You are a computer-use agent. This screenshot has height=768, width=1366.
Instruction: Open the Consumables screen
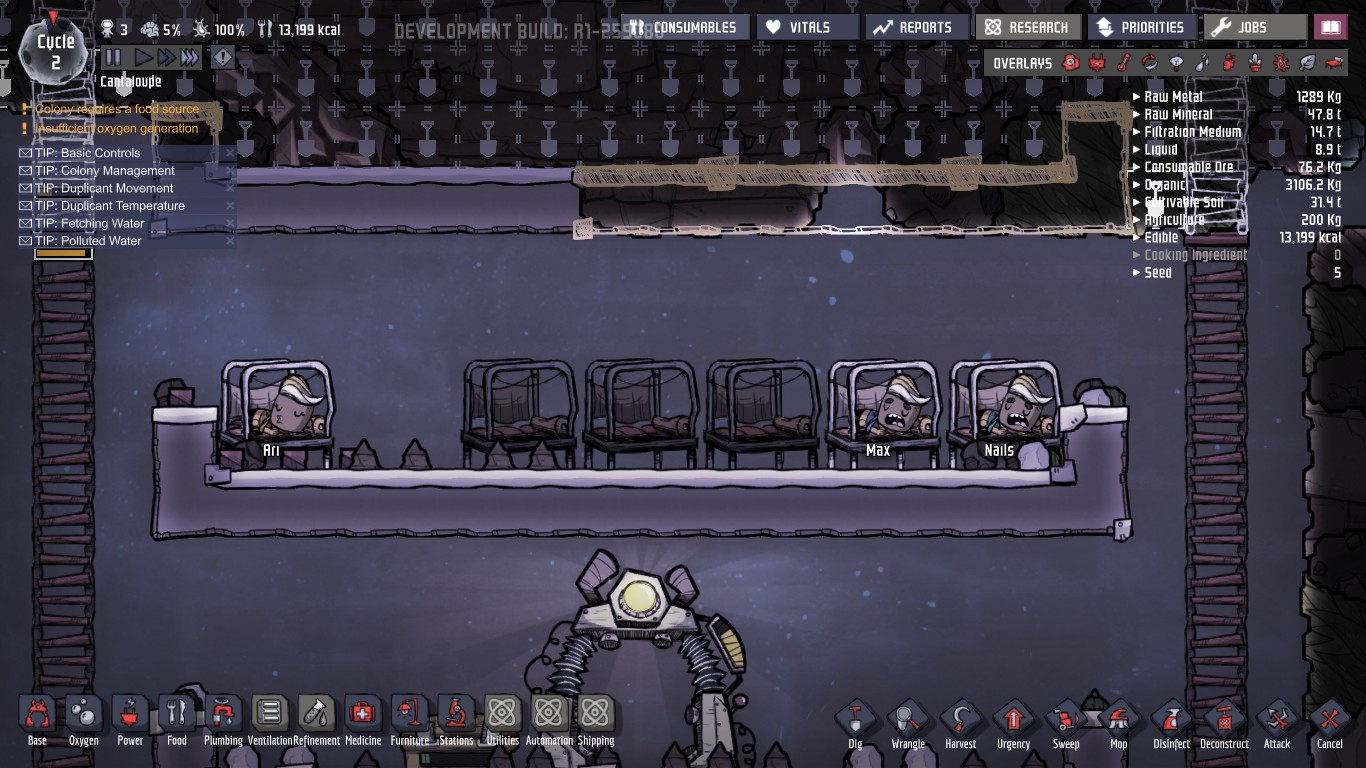click(x=684, y=27)
